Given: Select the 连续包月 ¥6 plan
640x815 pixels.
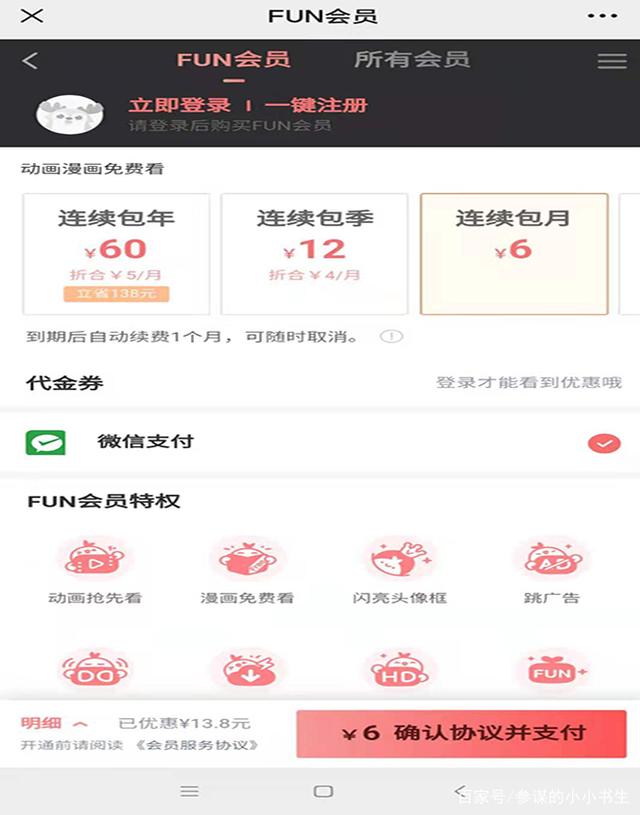Looking at the screenshot, I should pos(513,254).
